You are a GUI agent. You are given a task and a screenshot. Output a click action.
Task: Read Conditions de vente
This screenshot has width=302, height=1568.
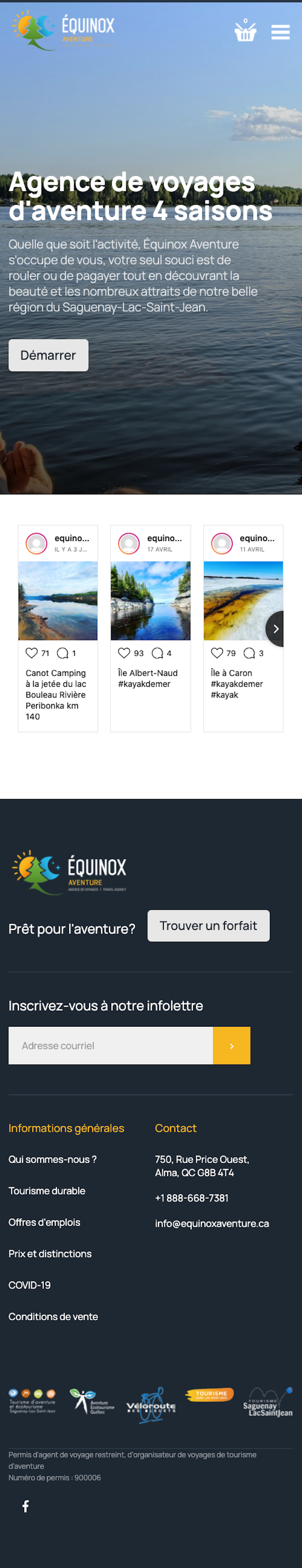click(53, 1316)
